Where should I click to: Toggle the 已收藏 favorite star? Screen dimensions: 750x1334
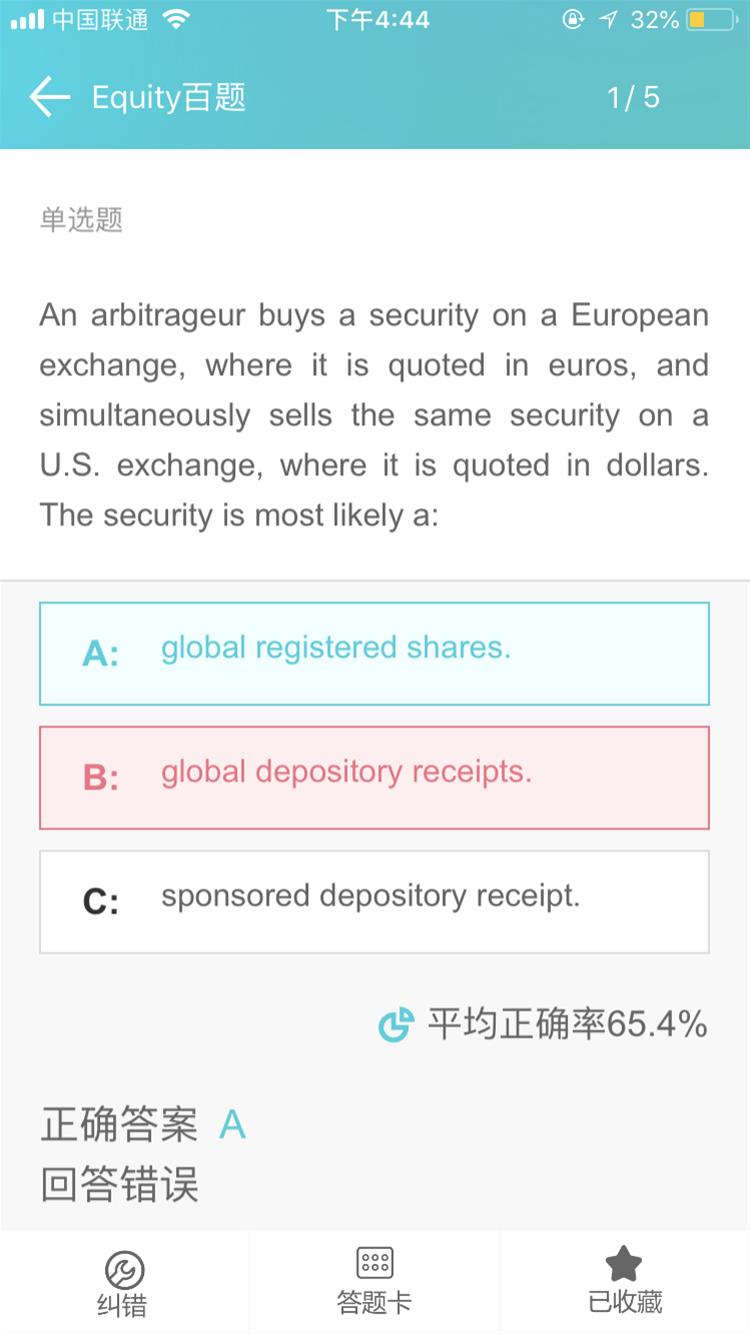click(x=624, y=1282)
